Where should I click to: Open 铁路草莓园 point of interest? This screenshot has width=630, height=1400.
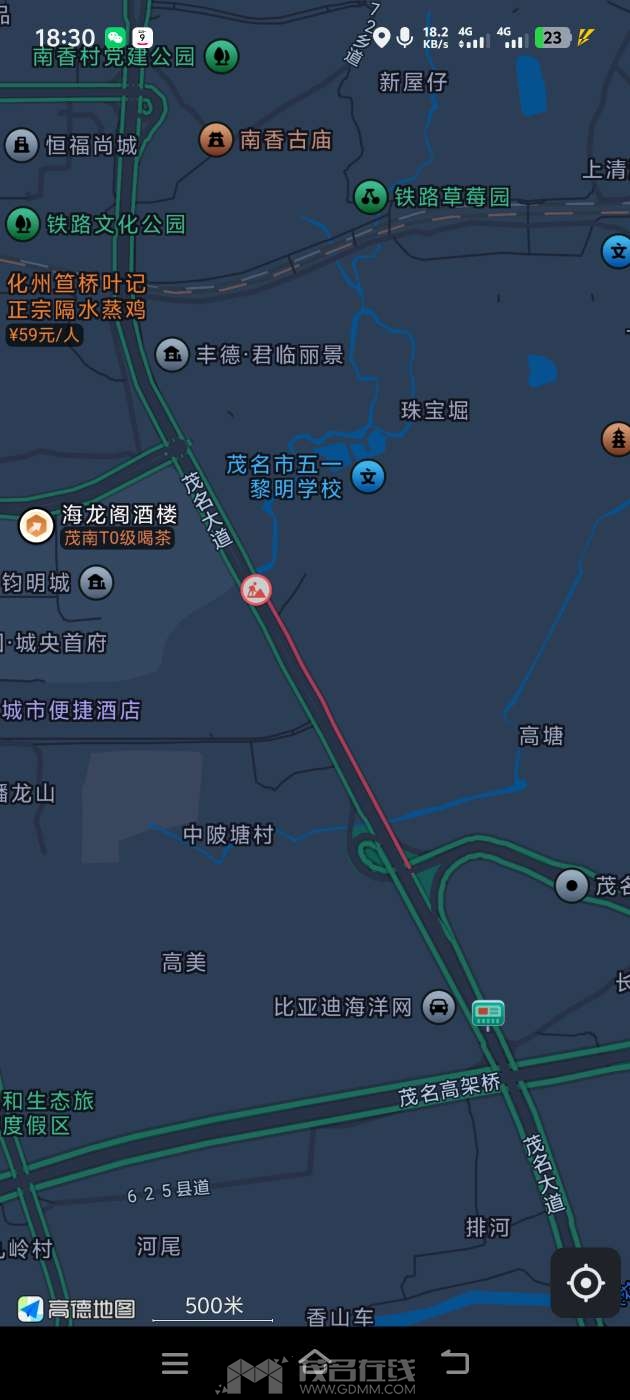(x=371, y=197)
